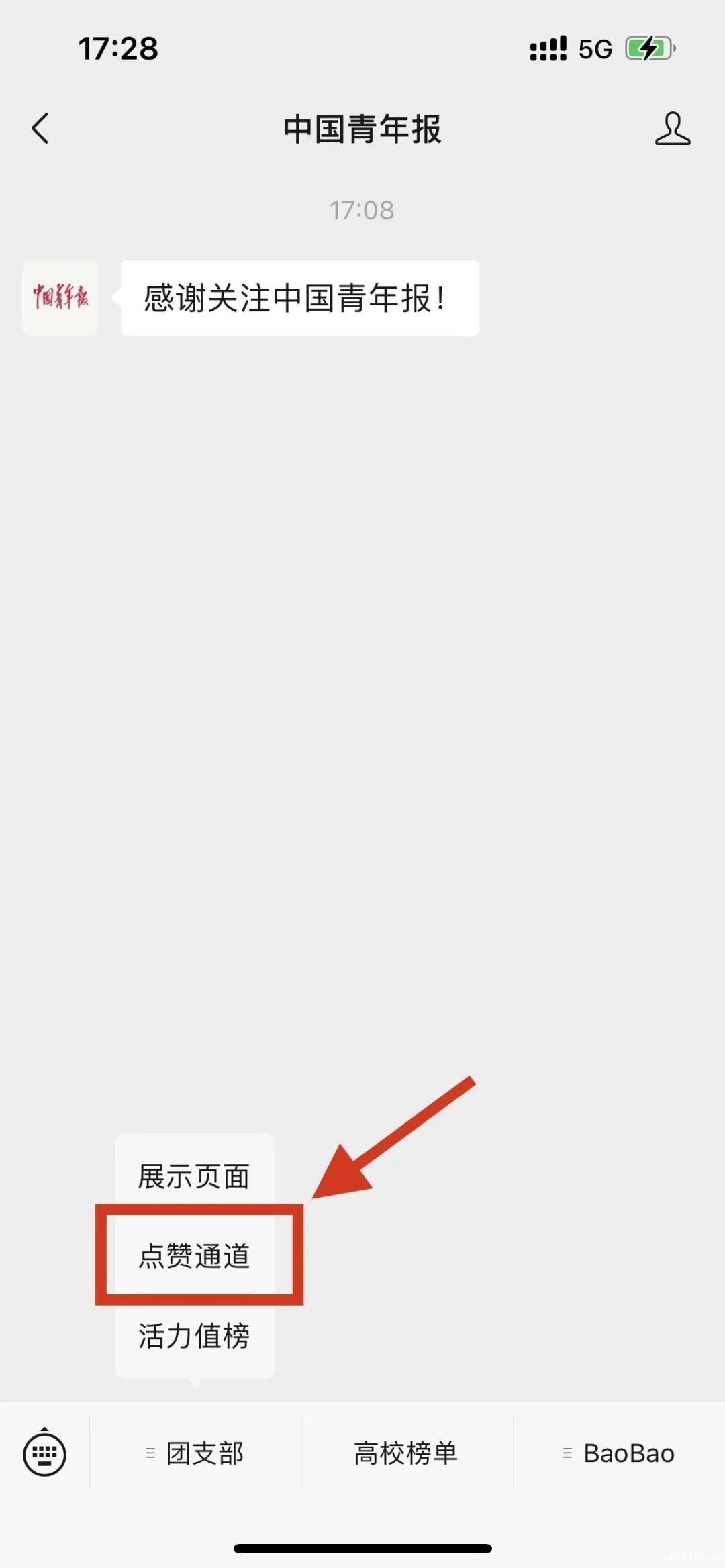Screen dimensions: 725x1568
Task: Select 展示页面 from the popup menu
Action: point(194,1176)
